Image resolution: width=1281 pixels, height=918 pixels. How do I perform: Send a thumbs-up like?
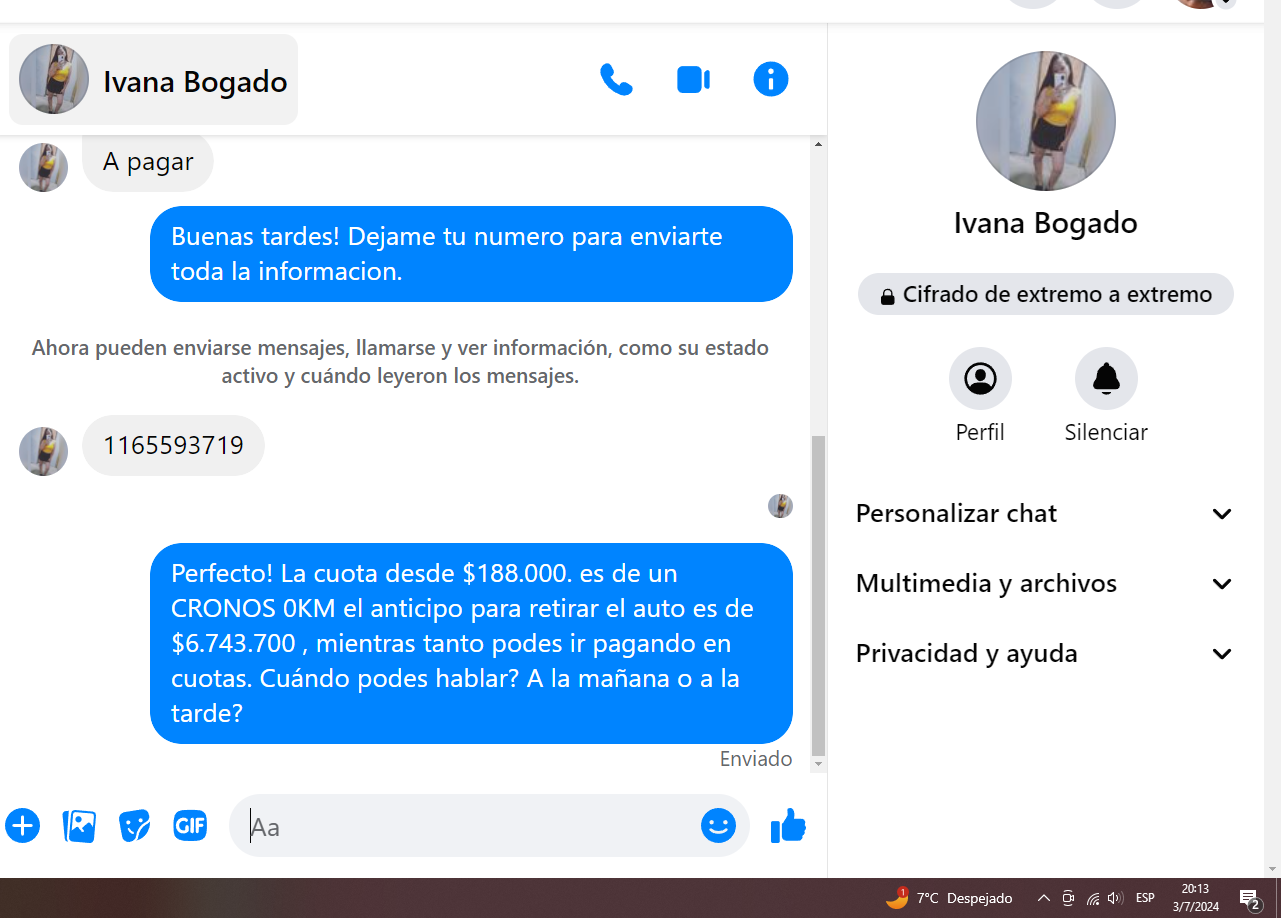pos(788,827)
